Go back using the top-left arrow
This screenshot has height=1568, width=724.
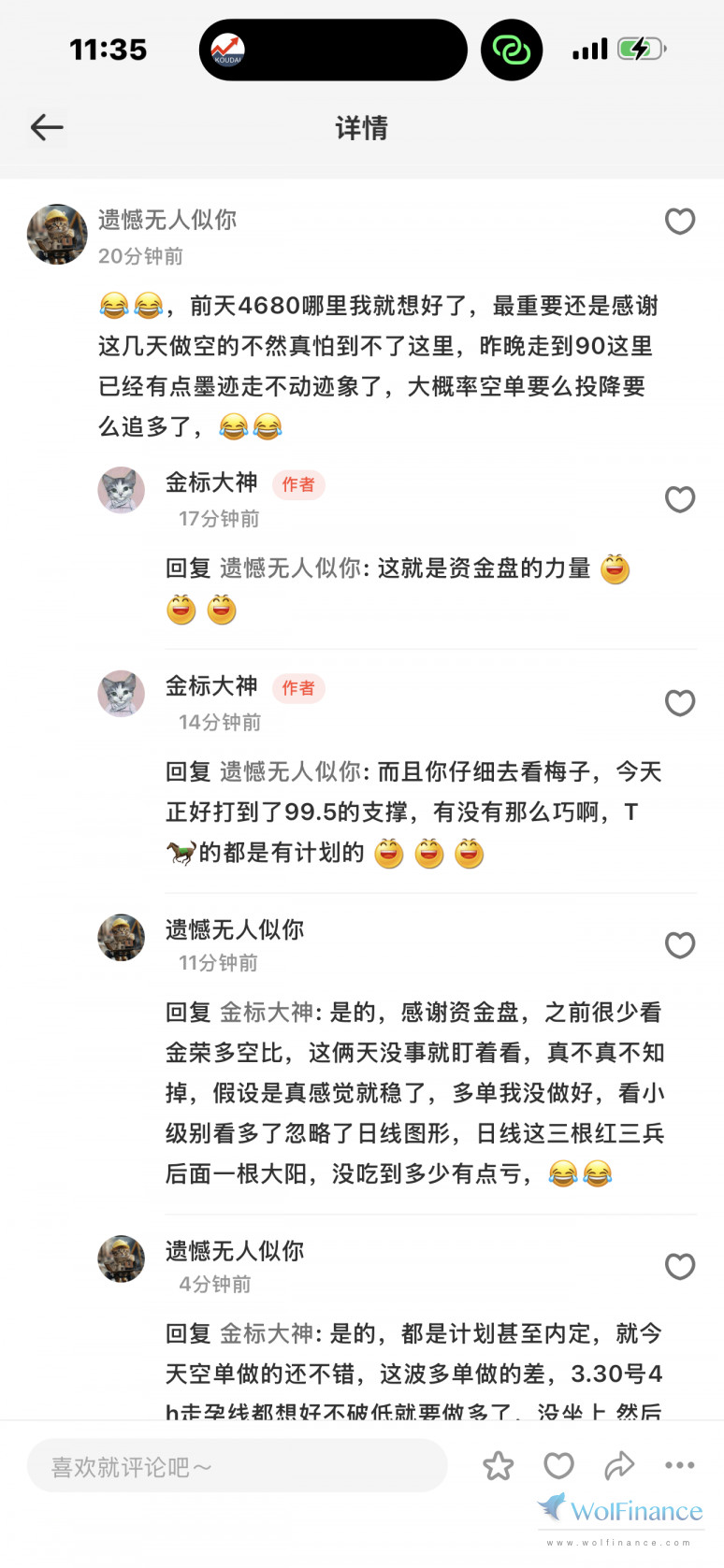pyautogui.click(x=46, y=127)
